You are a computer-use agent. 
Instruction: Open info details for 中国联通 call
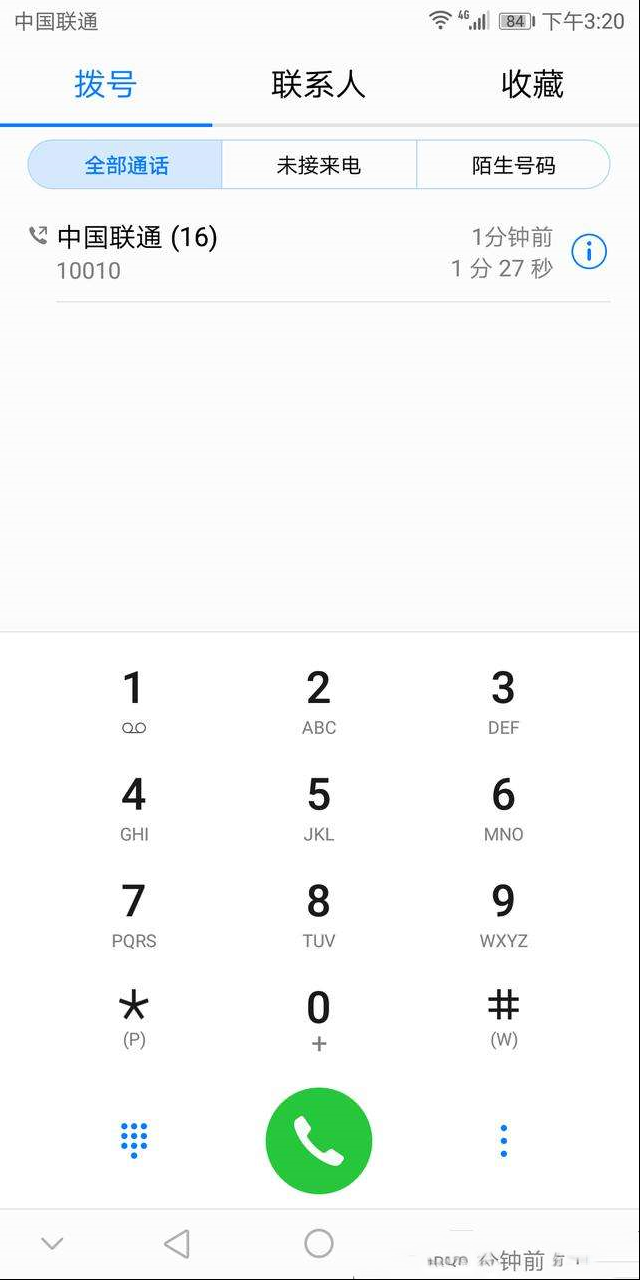[589, 252]
